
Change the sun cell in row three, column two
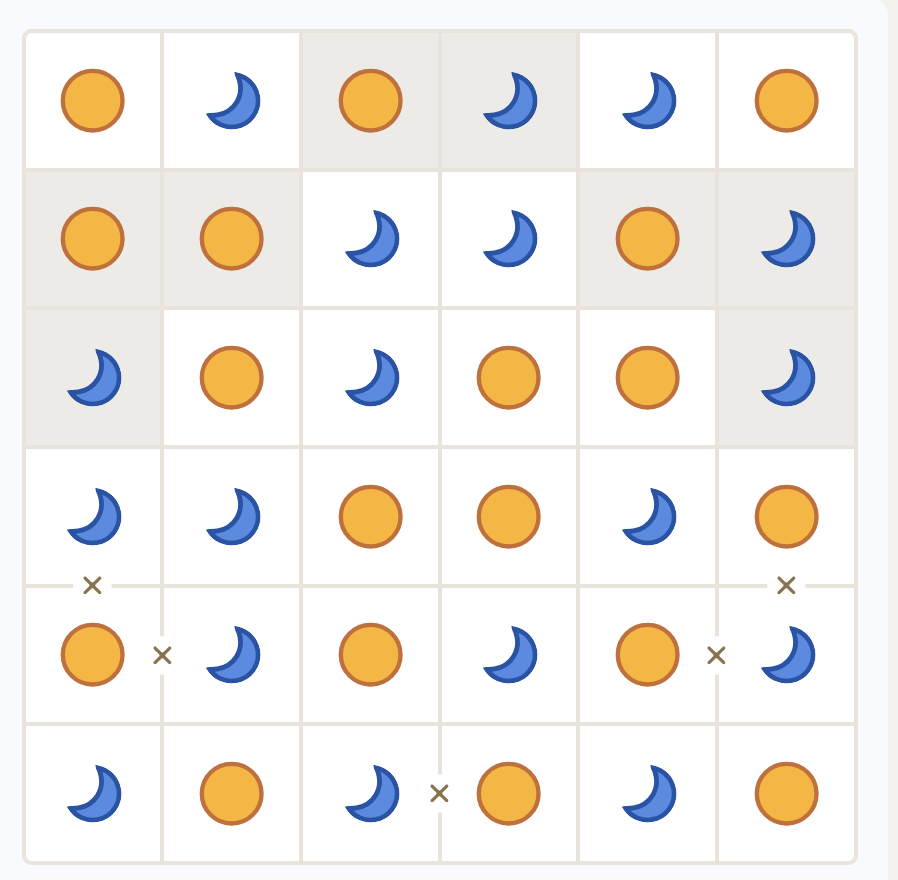tap(232, 378)
